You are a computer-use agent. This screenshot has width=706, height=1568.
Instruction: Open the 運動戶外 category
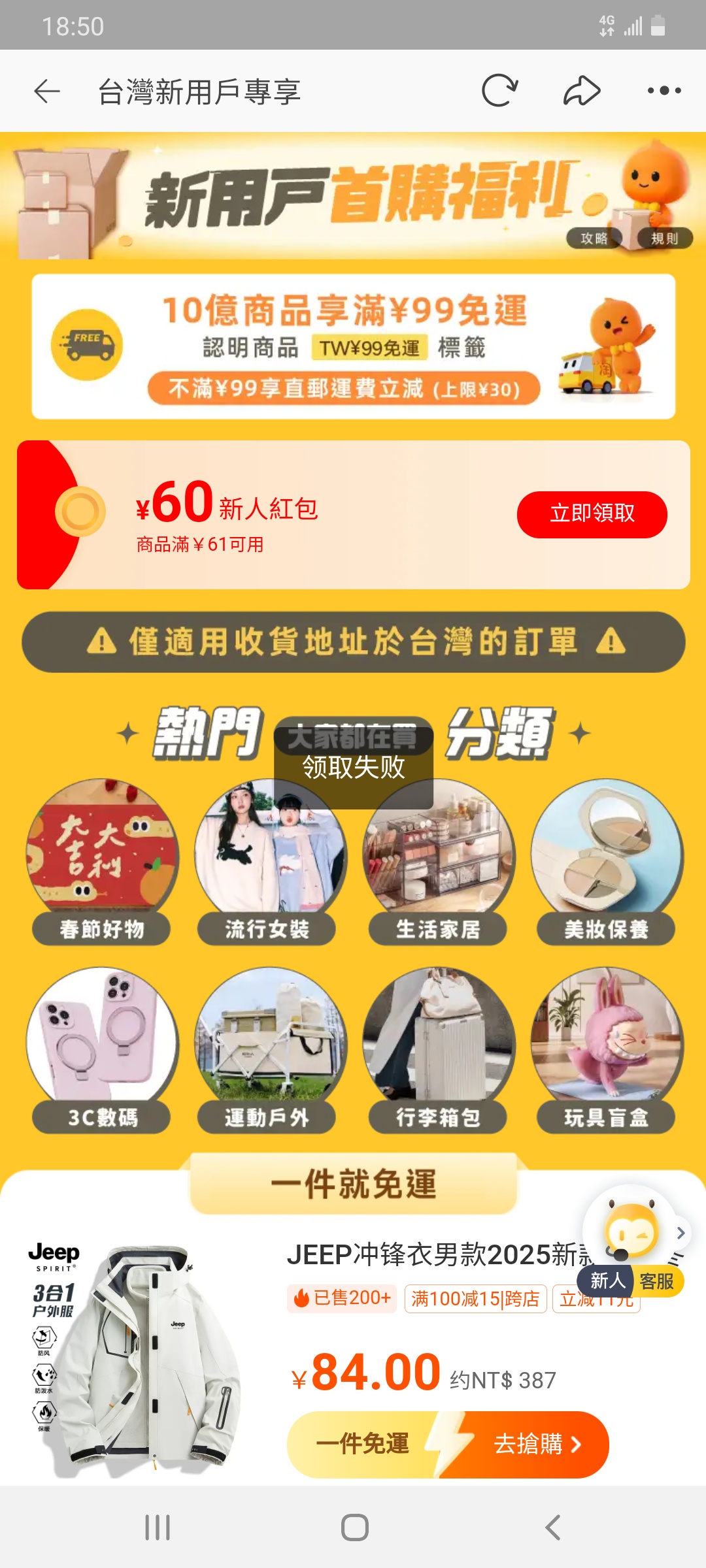tap(269, 1052)
